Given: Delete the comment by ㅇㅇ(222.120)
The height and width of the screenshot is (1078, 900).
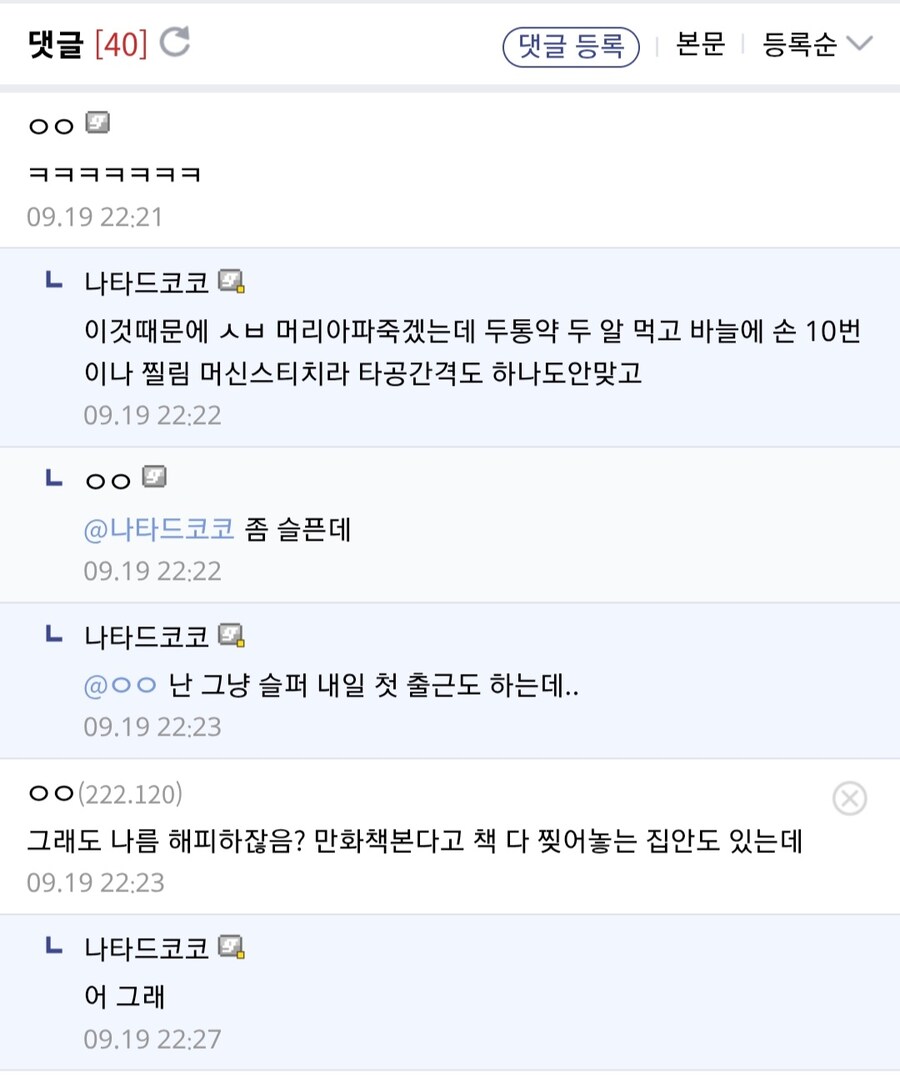Looking at the screenshot, I should click(x=849, y=798).
